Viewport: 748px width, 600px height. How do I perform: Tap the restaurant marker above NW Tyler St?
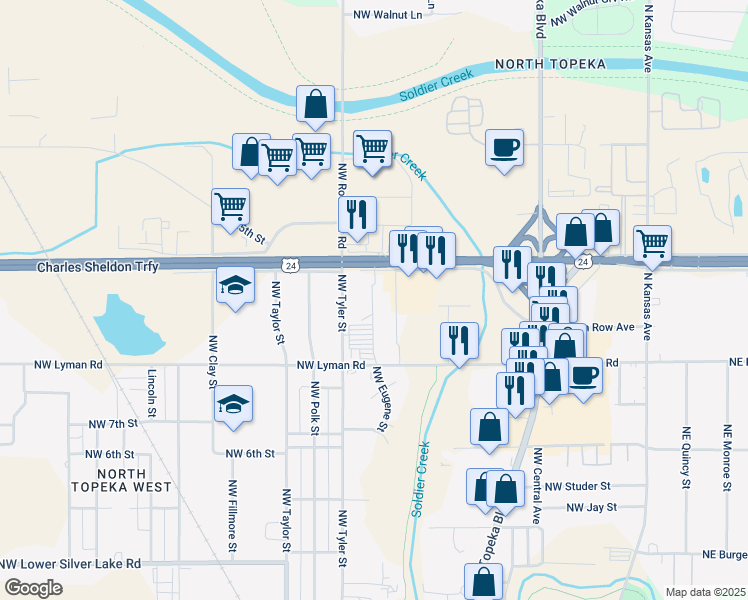click(x=356, y=214)
